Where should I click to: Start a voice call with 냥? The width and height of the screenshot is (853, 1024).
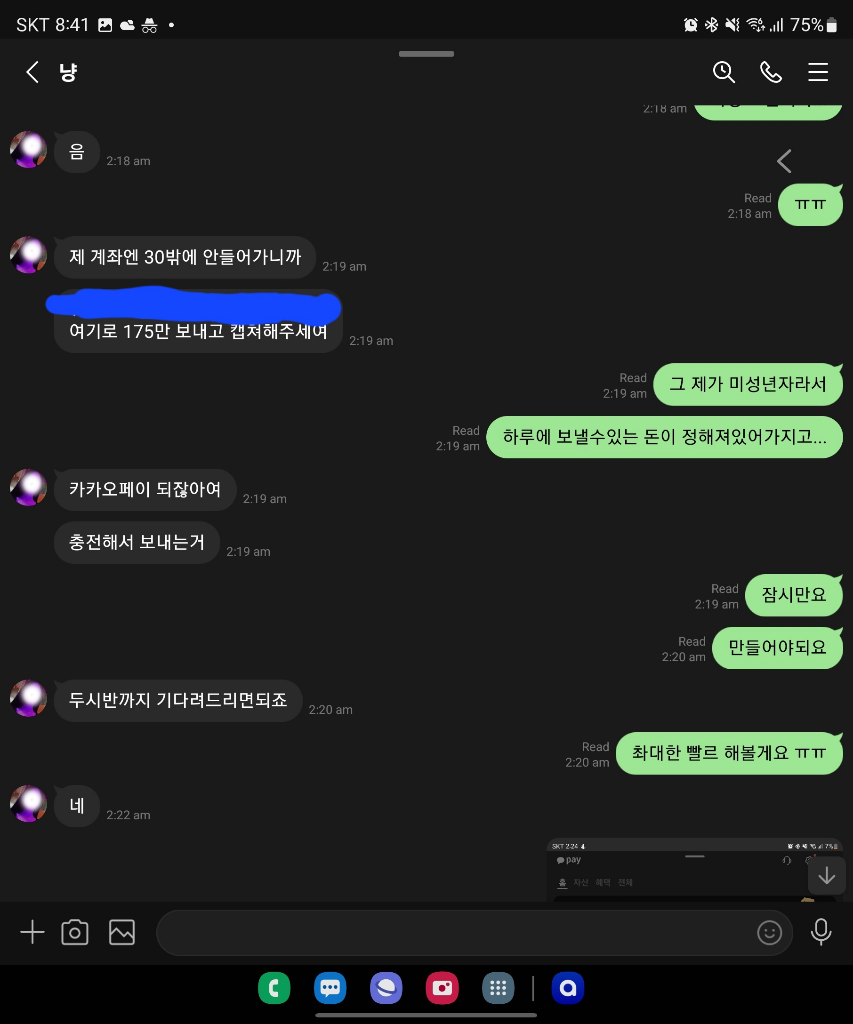point(770,72)
